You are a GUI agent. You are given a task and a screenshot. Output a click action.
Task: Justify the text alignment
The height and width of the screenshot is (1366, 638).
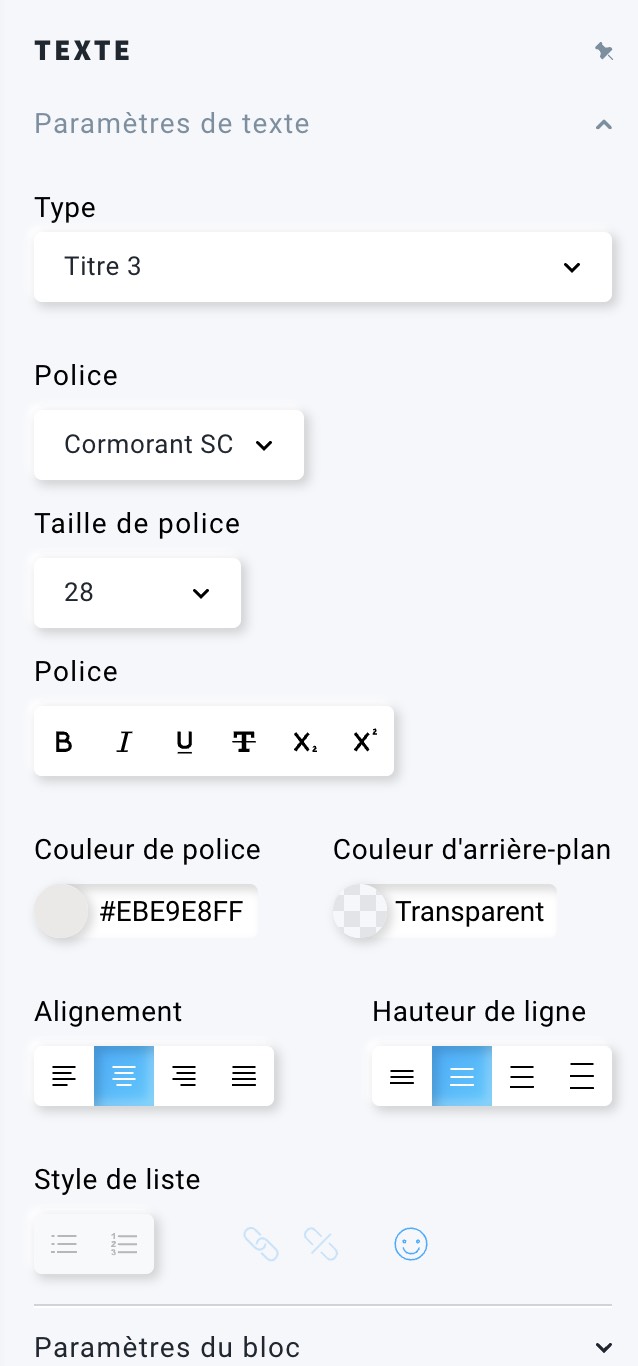[244, 1076]
